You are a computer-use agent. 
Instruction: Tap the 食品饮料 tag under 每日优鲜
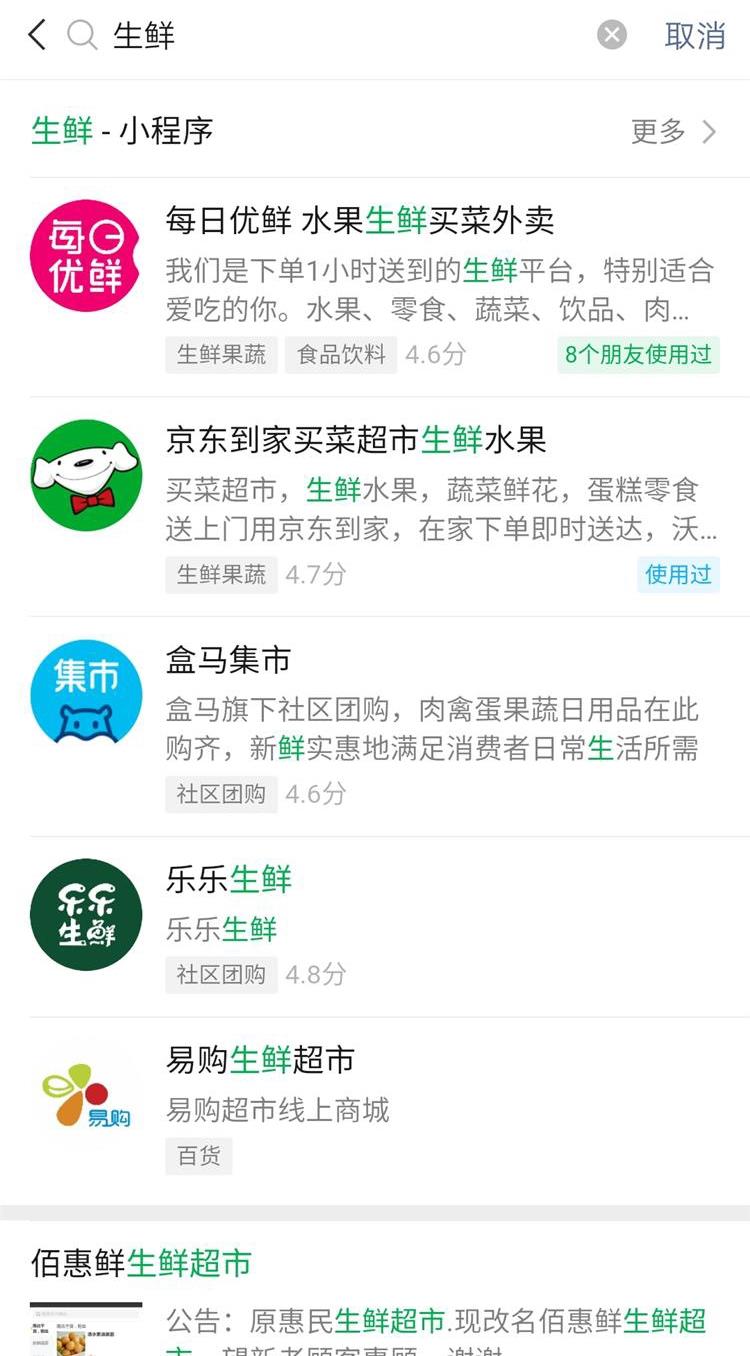click(x=340, y=354)
